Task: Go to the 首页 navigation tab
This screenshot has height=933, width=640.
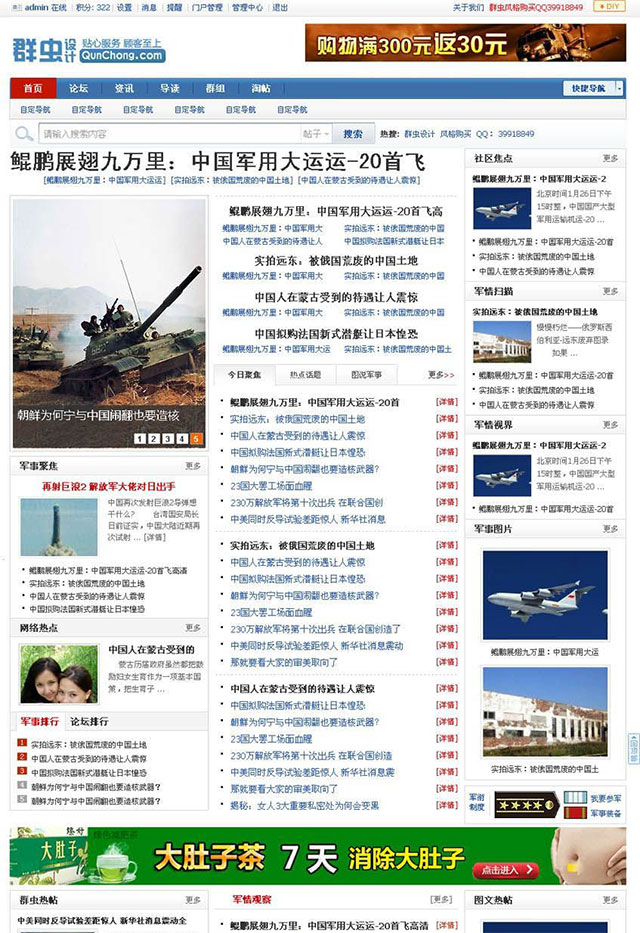Action: (x=33, y=88)
